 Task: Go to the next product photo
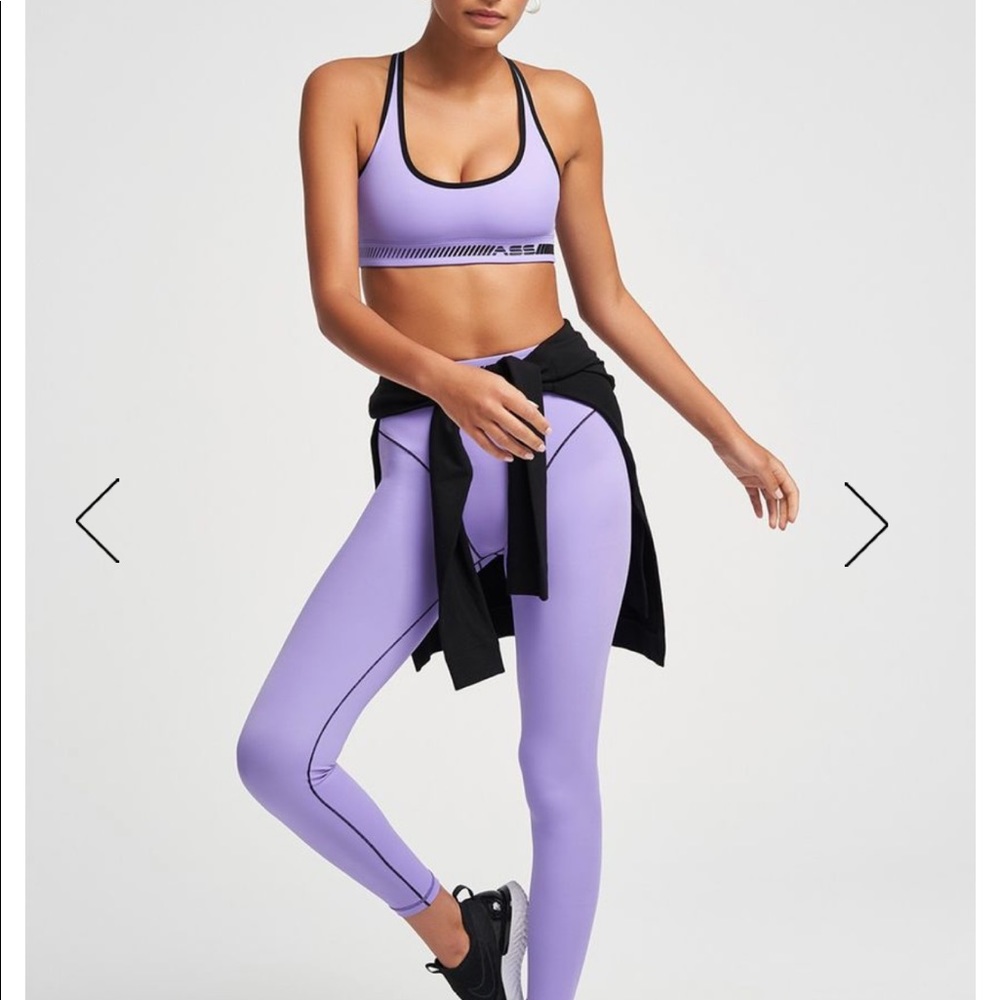pos(865,524)
